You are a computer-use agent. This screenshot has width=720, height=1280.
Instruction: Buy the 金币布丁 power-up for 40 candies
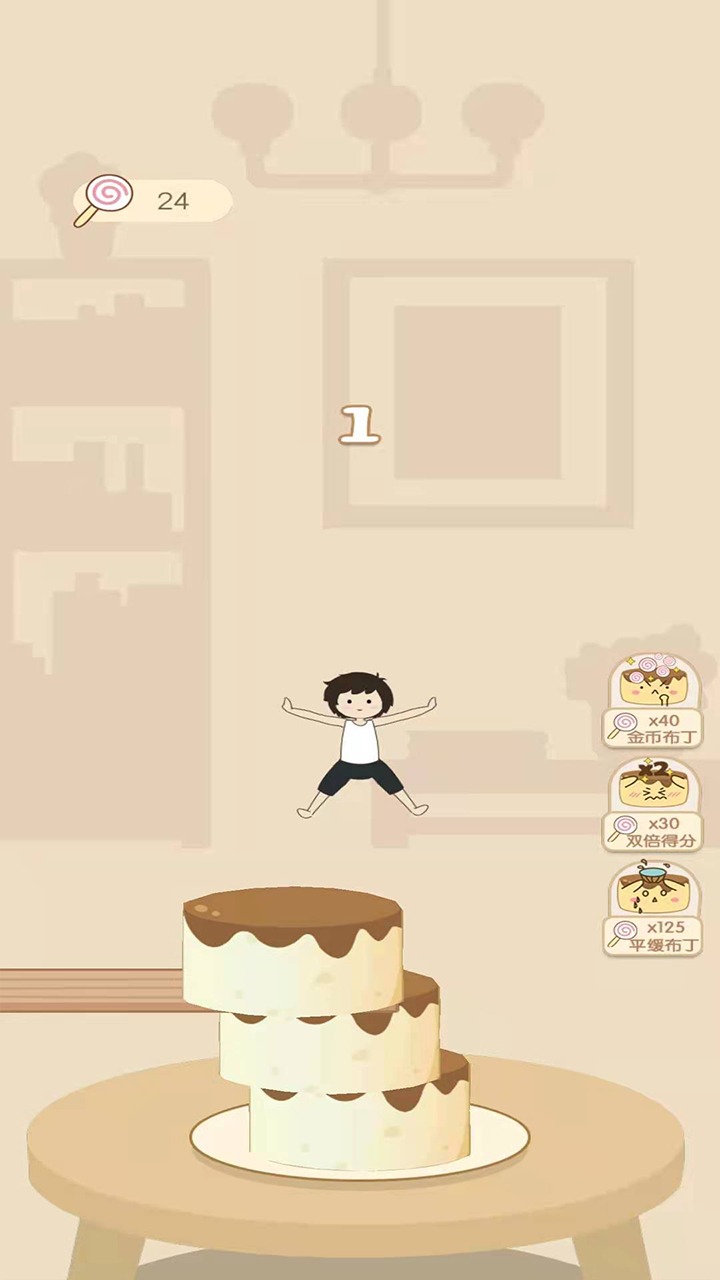(x=653, y=701)
